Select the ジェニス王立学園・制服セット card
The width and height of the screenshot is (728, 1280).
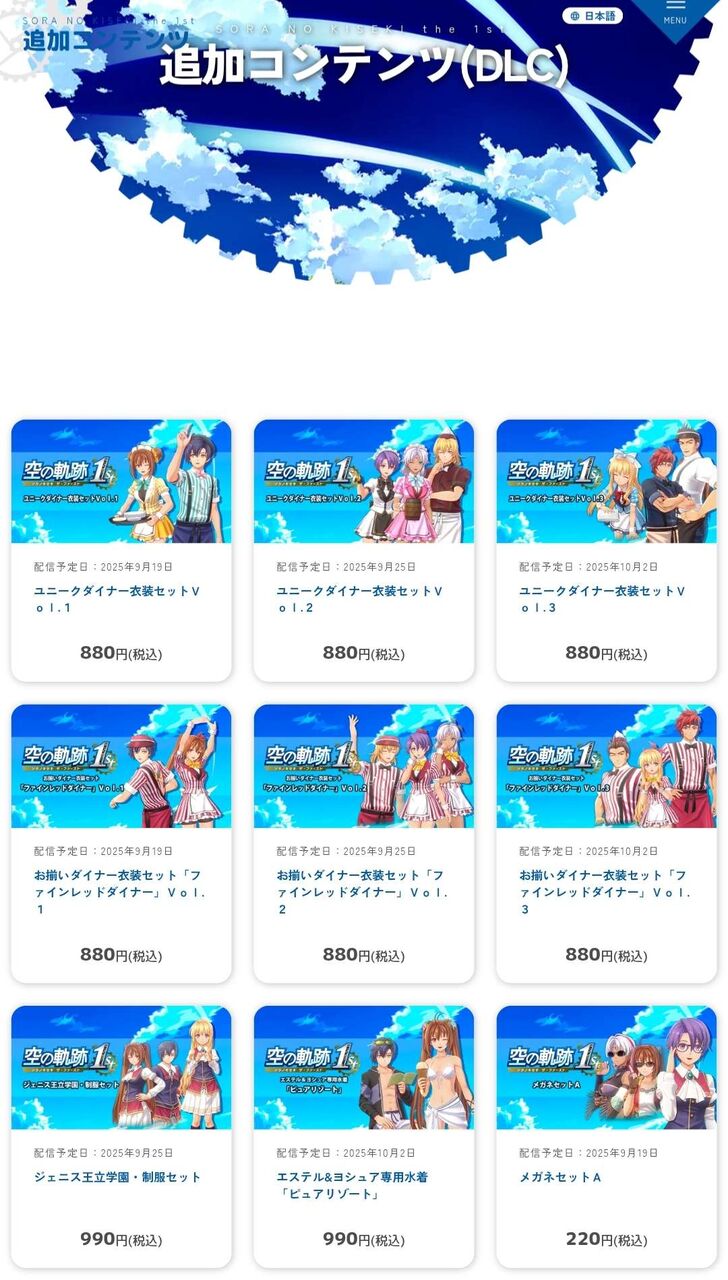click(x=121, y=1137)
